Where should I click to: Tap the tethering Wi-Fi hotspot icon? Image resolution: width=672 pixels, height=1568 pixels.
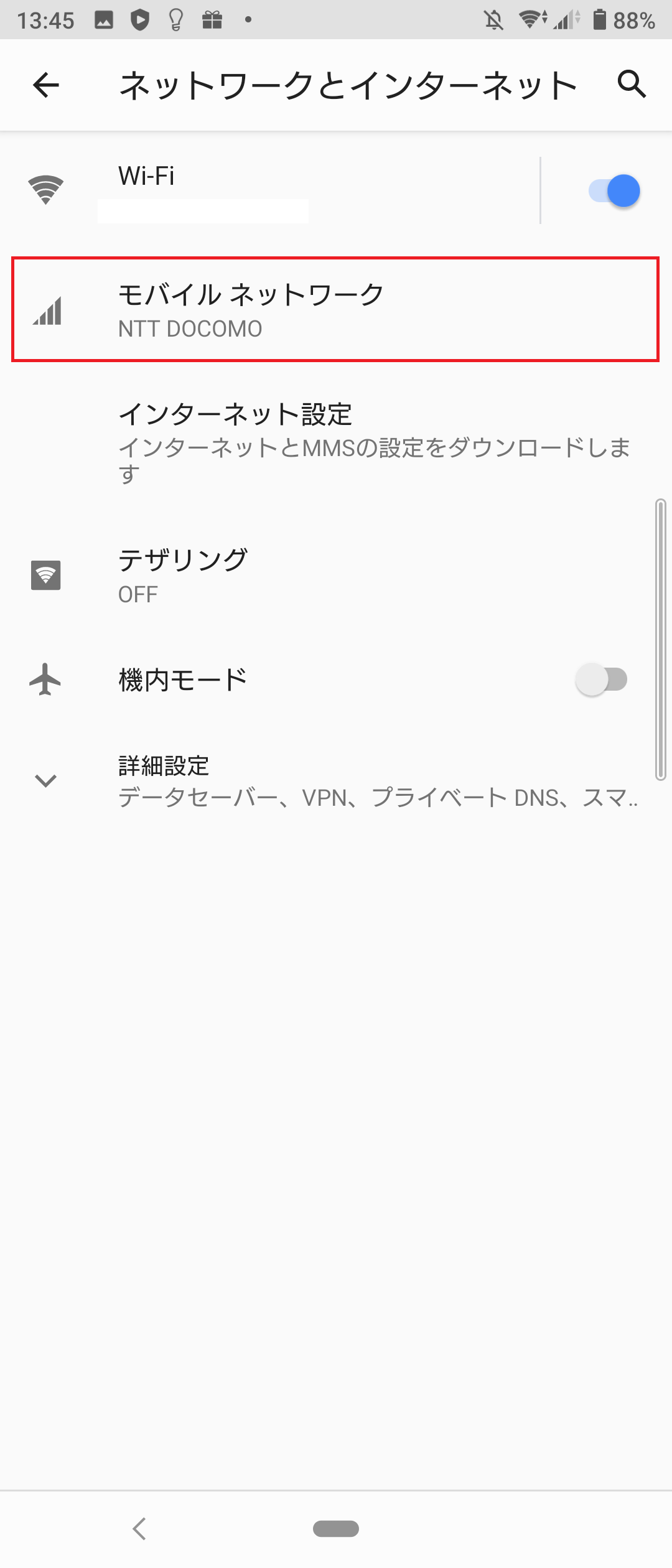(45, 576)
